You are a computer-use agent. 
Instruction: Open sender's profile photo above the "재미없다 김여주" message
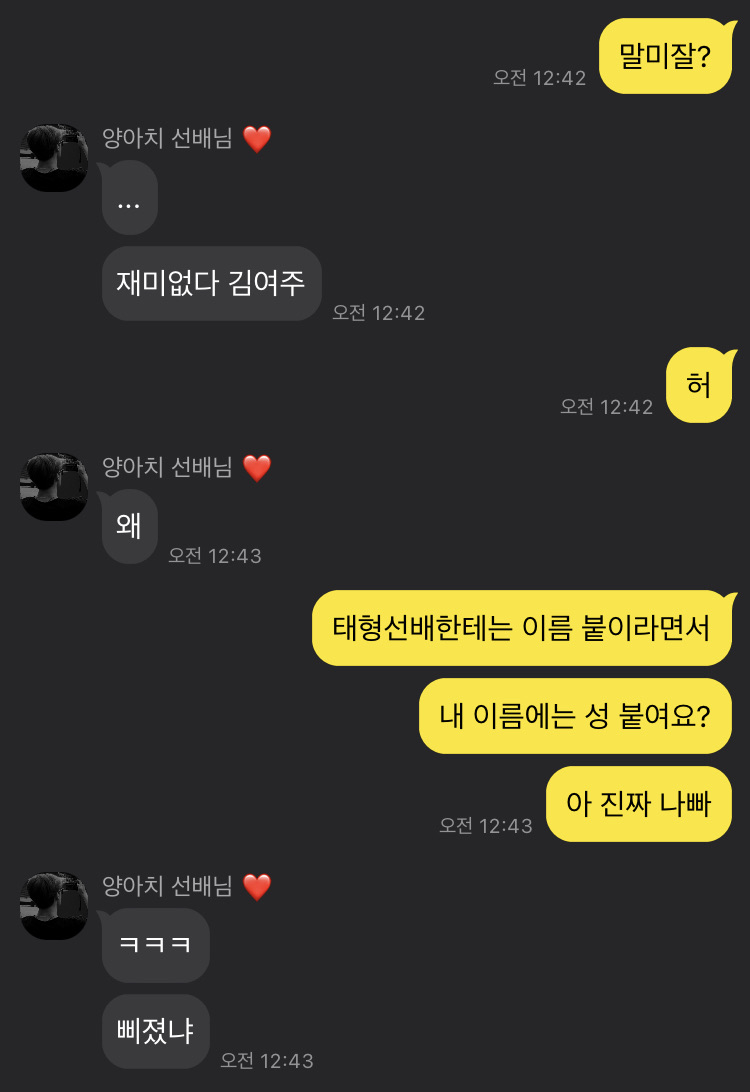[54, 158]
